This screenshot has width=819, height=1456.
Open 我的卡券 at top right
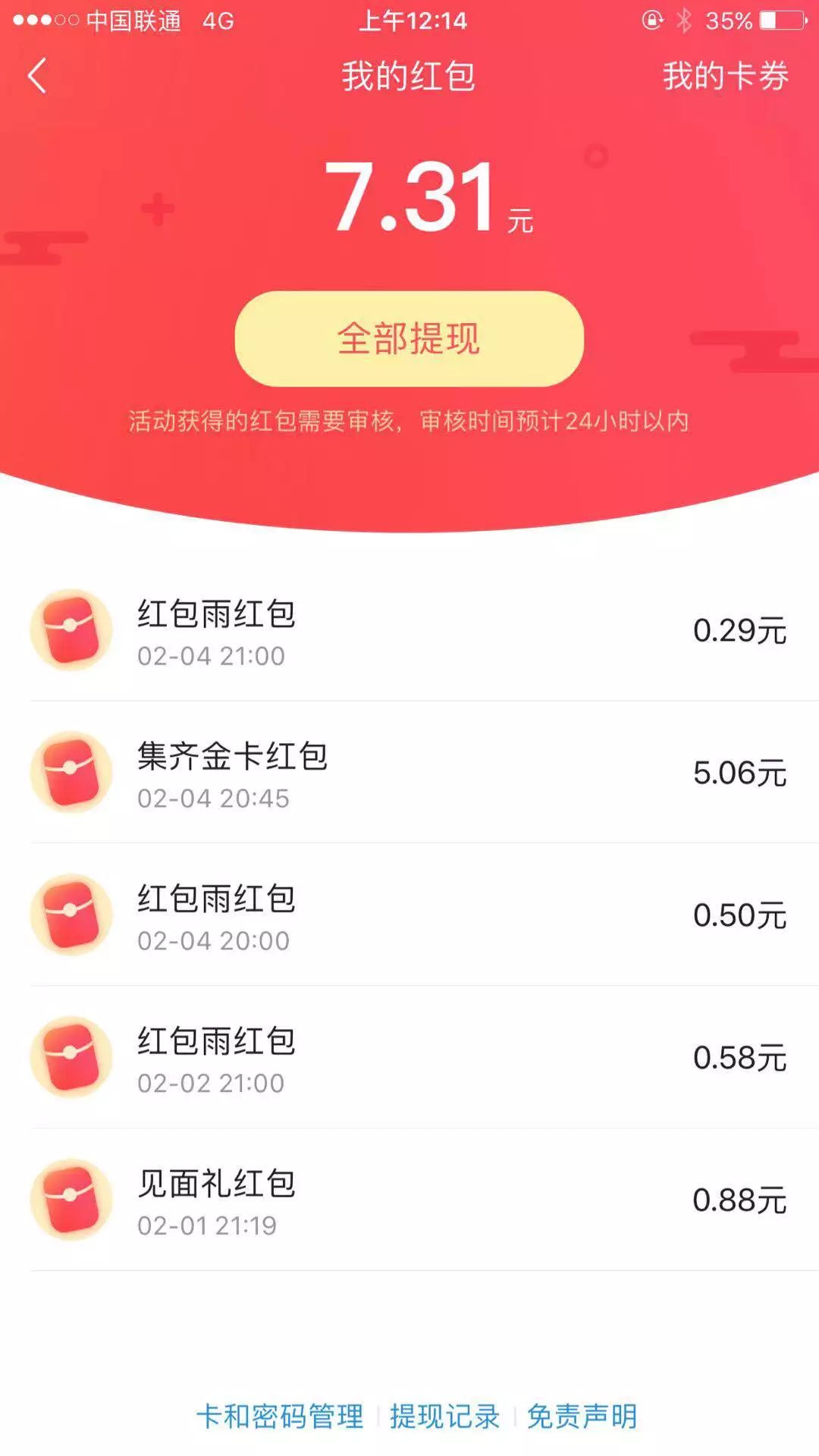pos(726,76)
